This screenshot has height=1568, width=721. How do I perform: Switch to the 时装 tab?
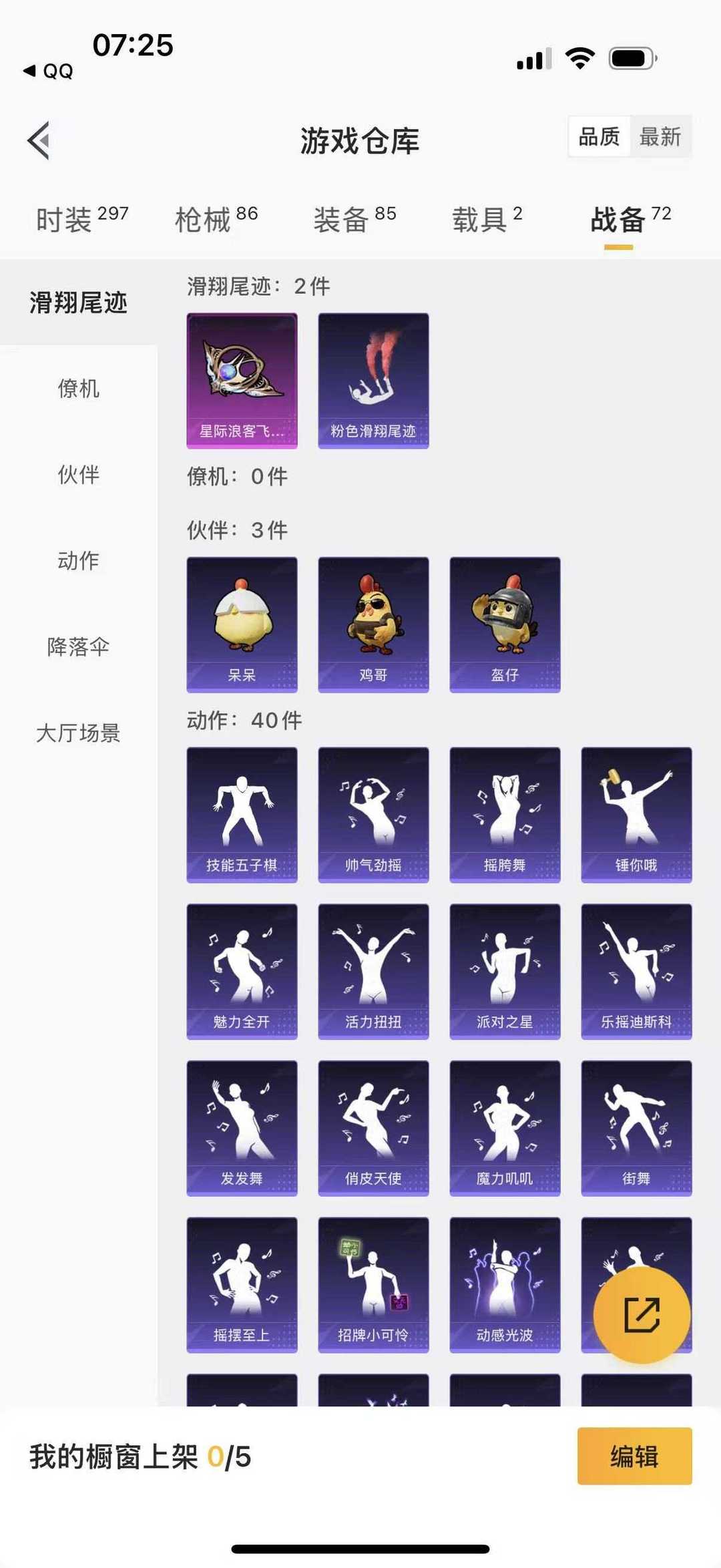click(81, 220)
